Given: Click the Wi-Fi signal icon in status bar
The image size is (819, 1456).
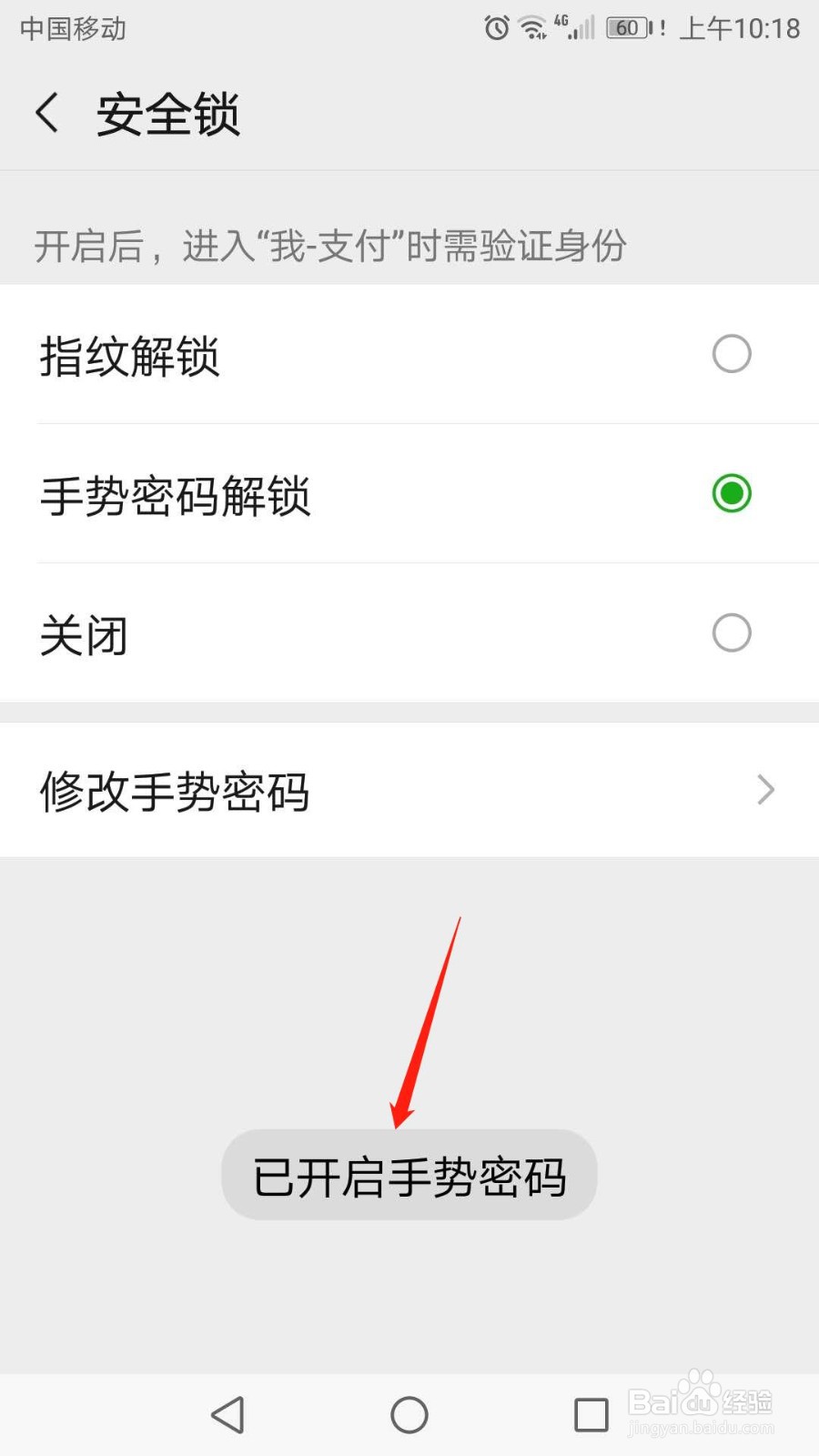Looking at the screenshot, I should [532, 28].
